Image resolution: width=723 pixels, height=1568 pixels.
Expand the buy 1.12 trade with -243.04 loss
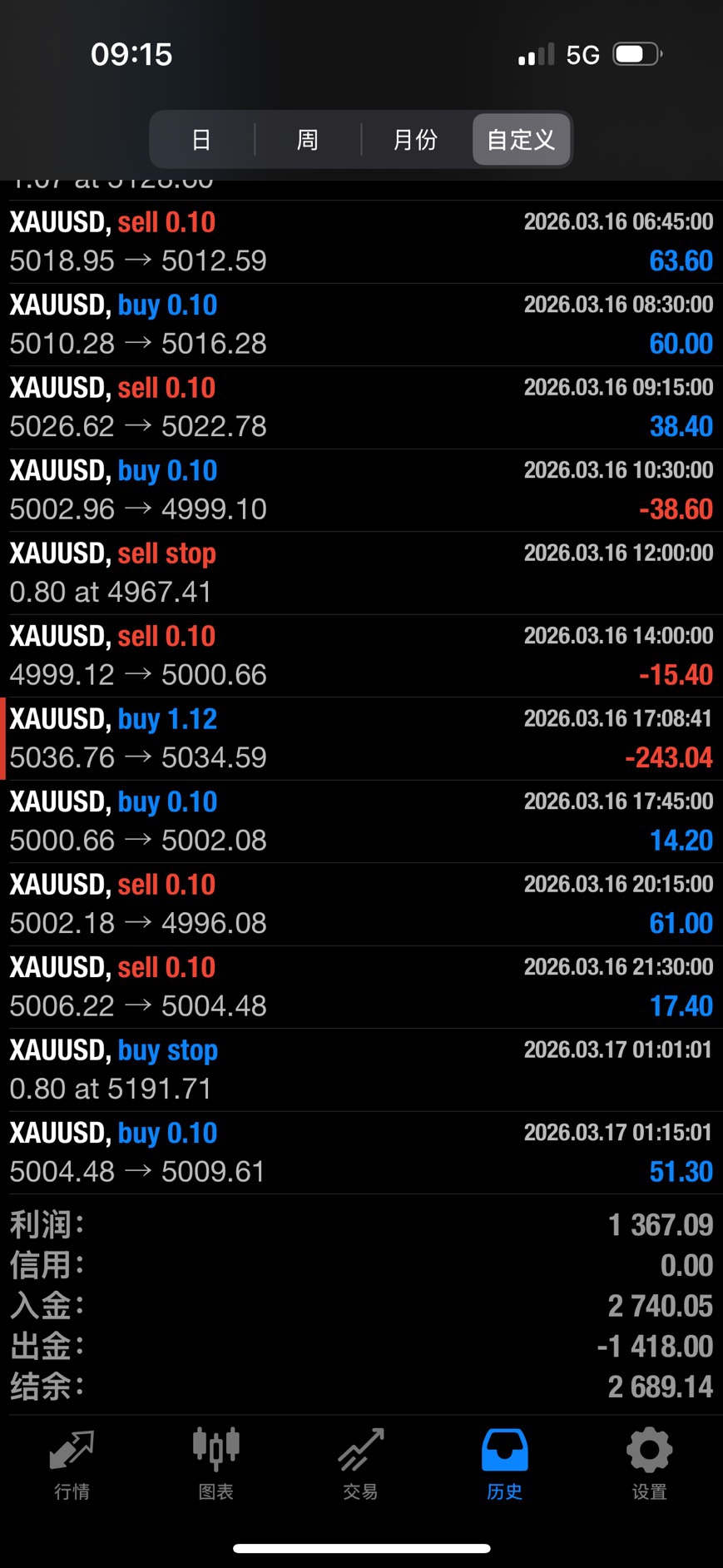pos(361,738)
